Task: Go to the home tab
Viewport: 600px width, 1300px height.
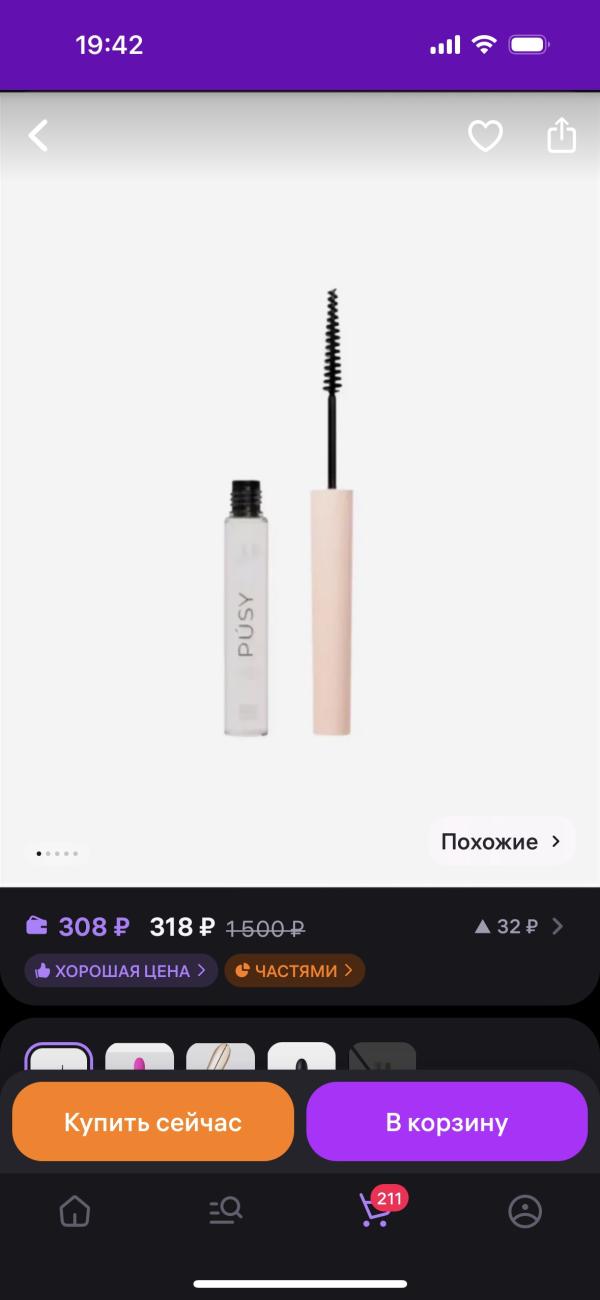Action: [75, 1212]
